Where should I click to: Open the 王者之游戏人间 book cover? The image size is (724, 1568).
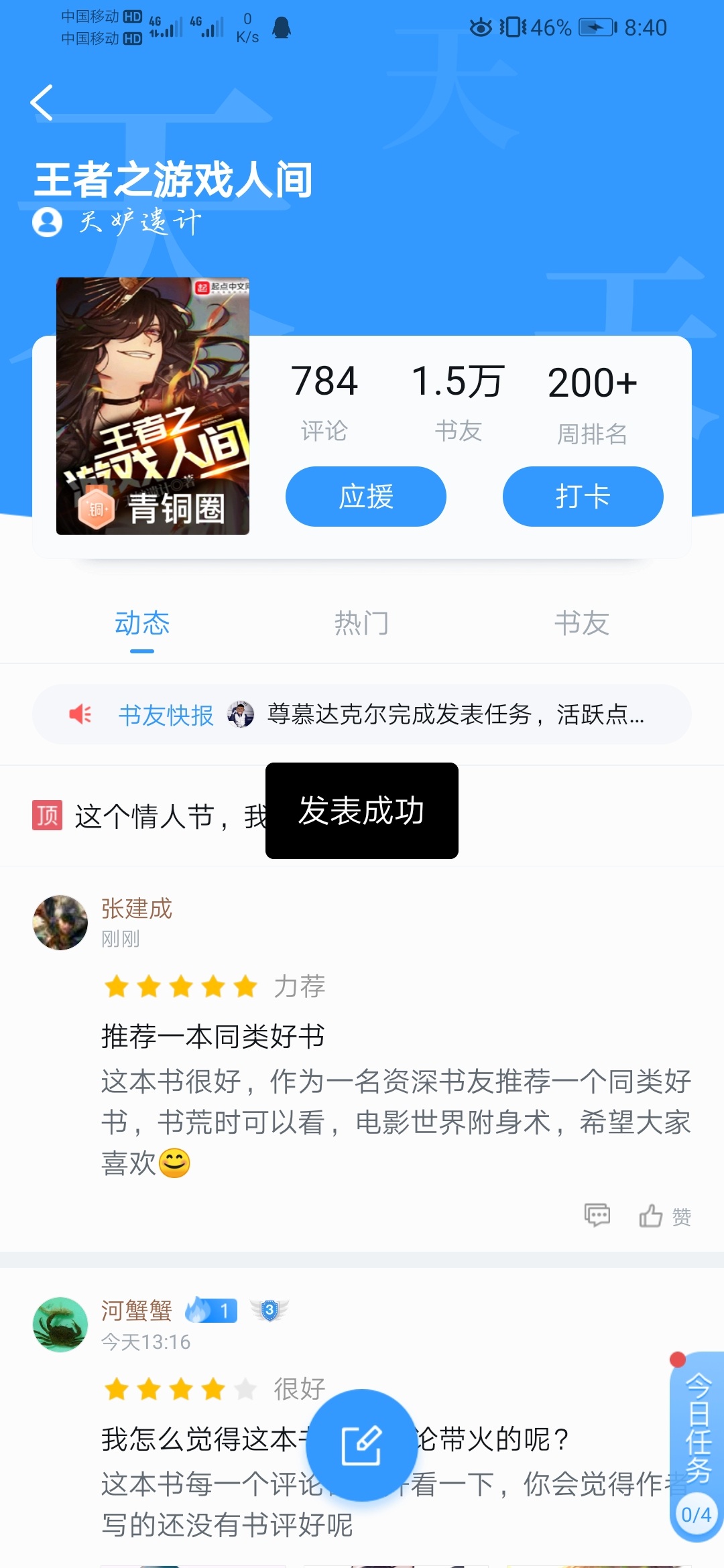pos(153,406)
